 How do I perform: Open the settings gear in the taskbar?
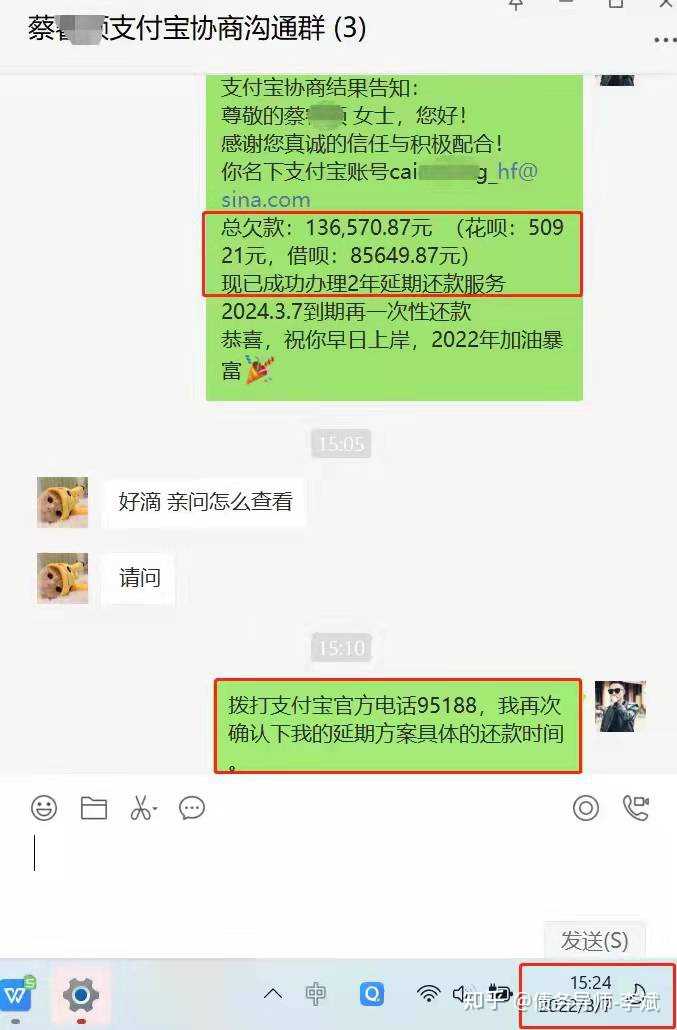tap(80, 995)
